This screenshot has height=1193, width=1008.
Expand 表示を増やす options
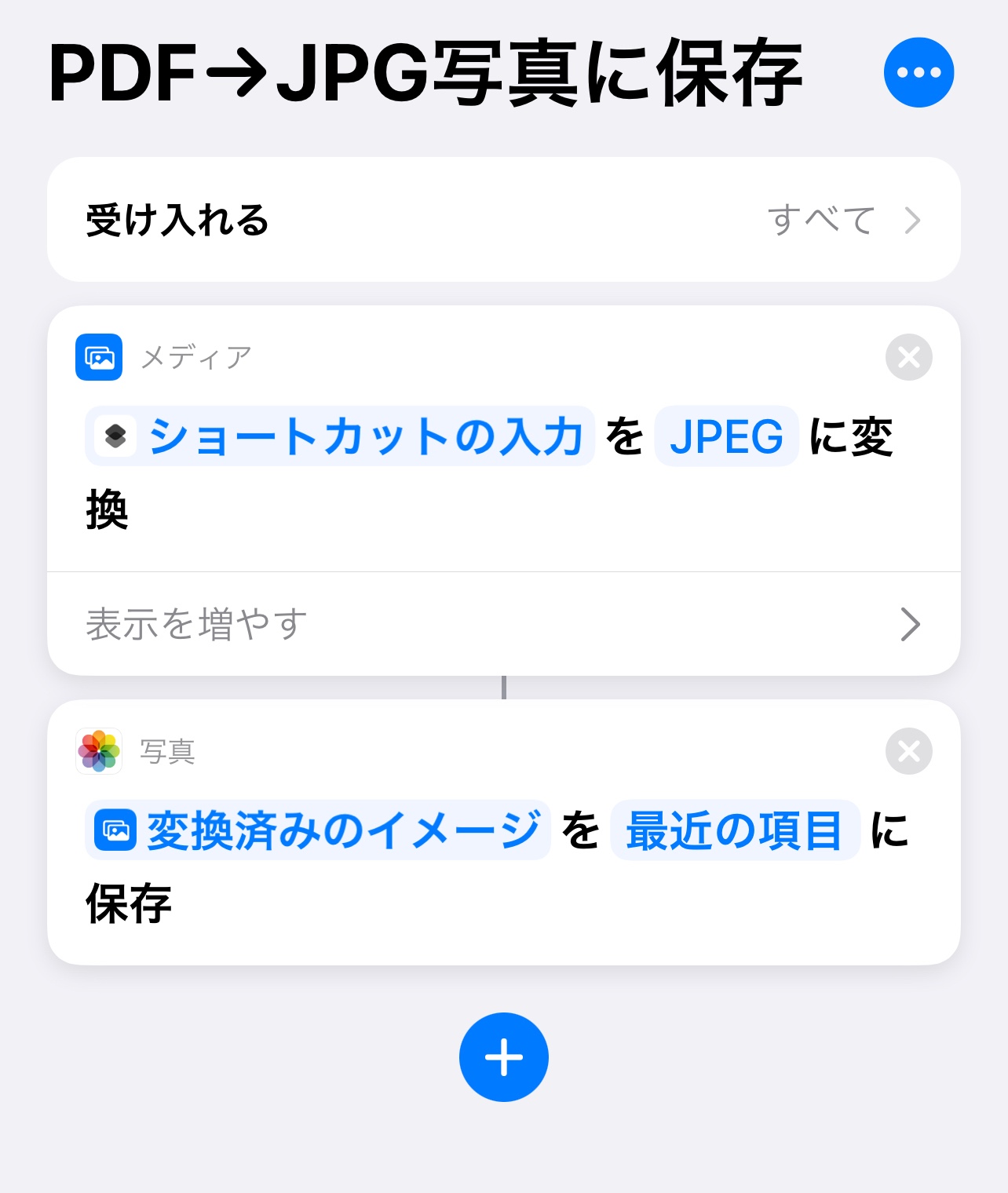503,624
